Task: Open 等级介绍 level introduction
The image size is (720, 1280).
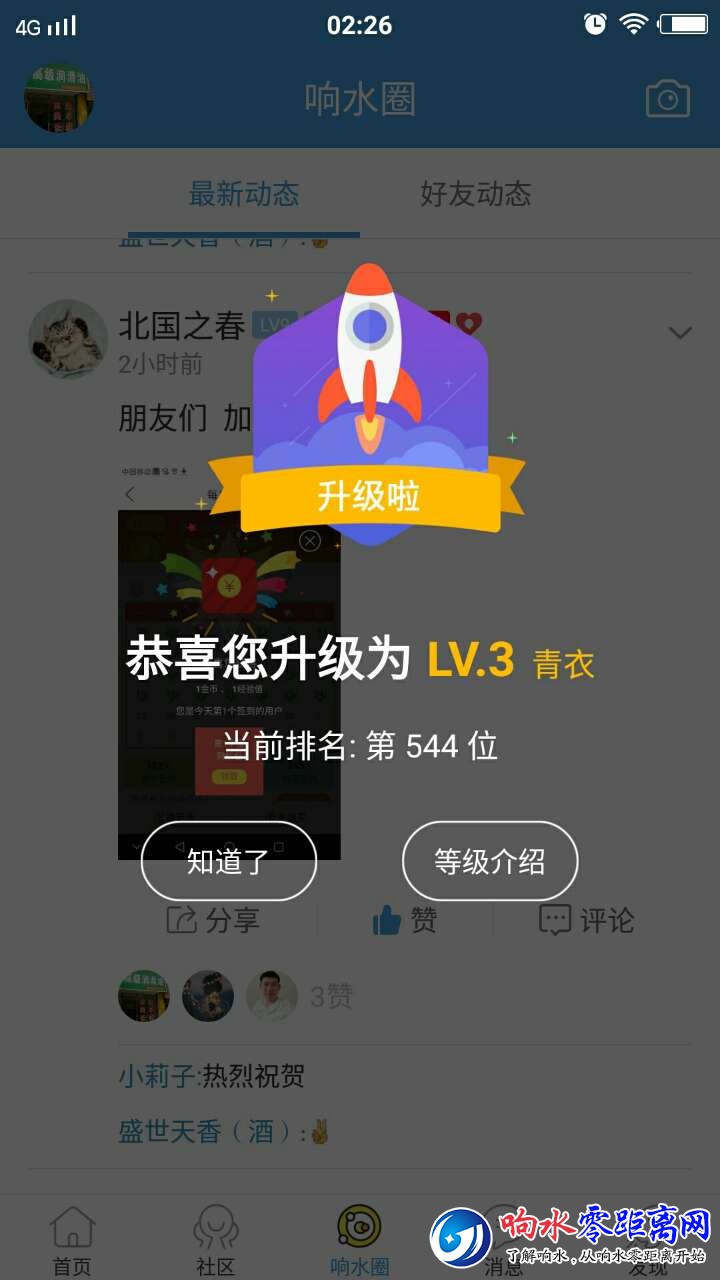Action: coord(489,861)
